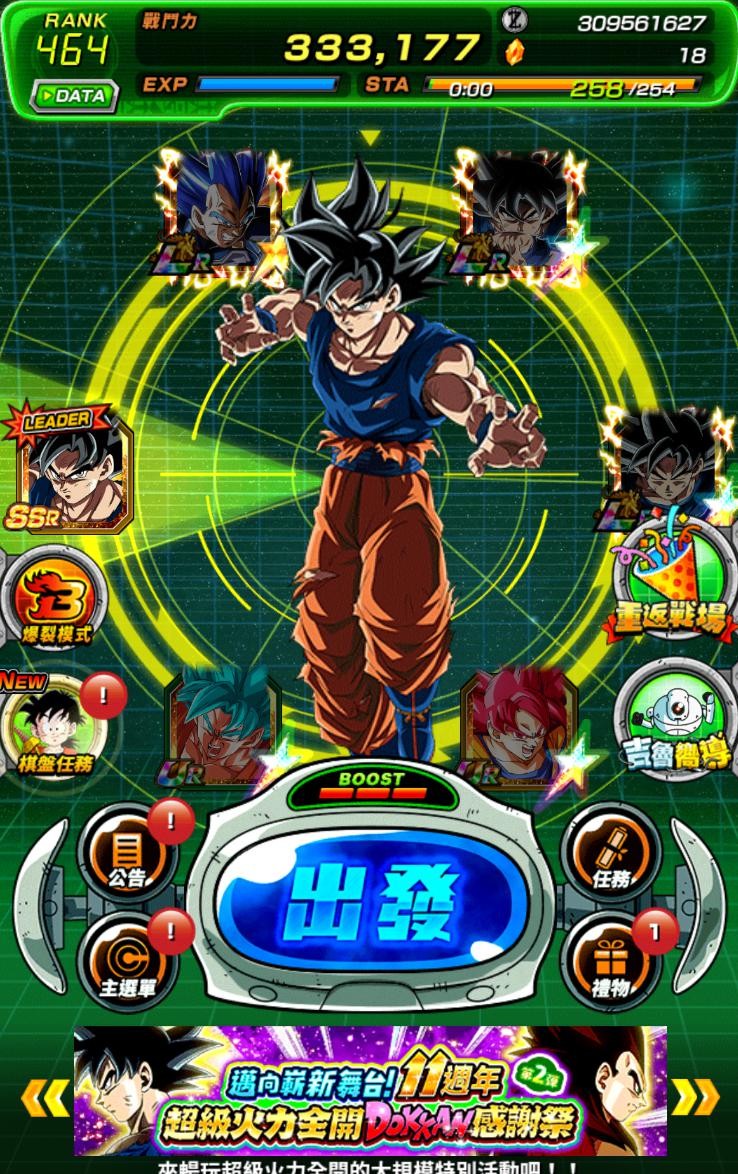Show the next banner with right arrows

click(695, 1097)
